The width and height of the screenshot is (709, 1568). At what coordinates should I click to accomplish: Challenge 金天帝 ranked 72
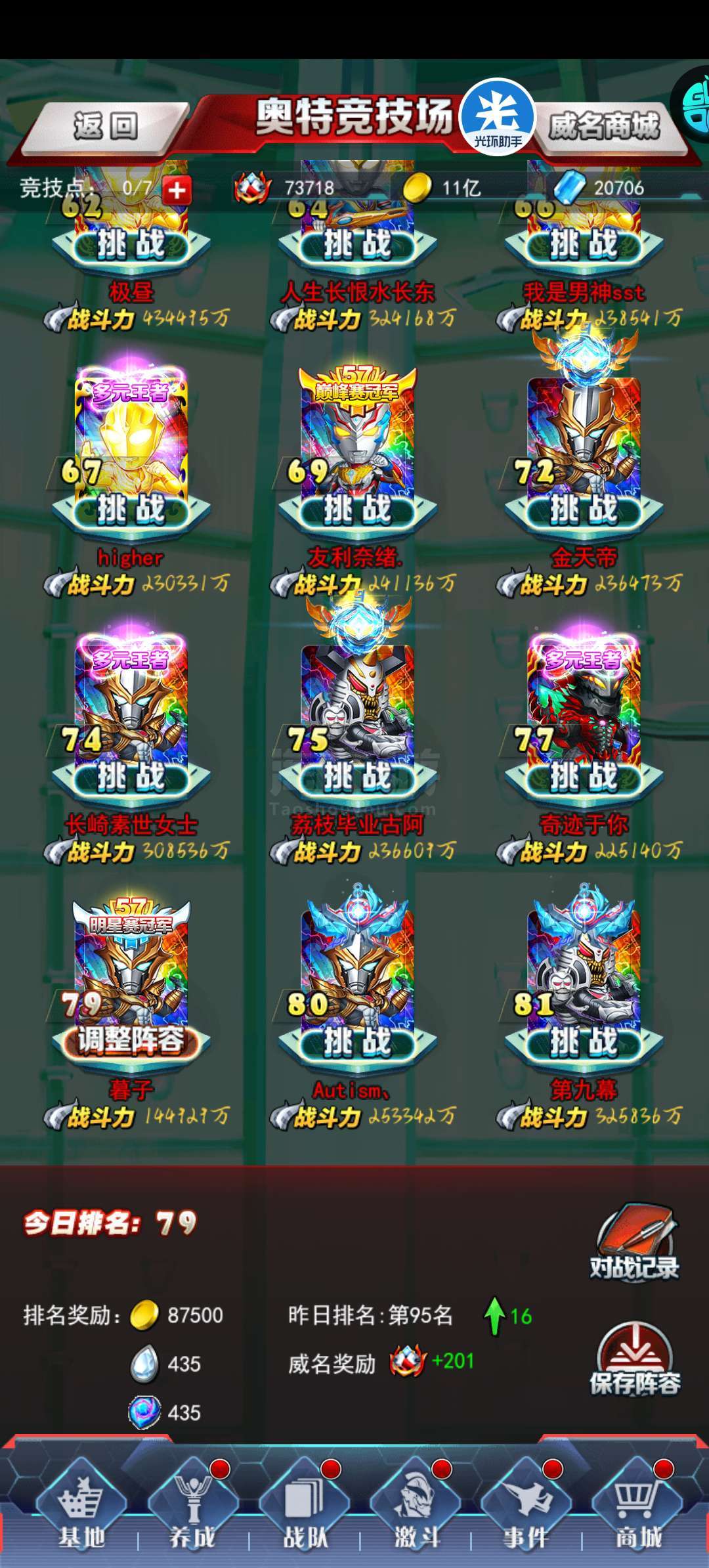584,510
